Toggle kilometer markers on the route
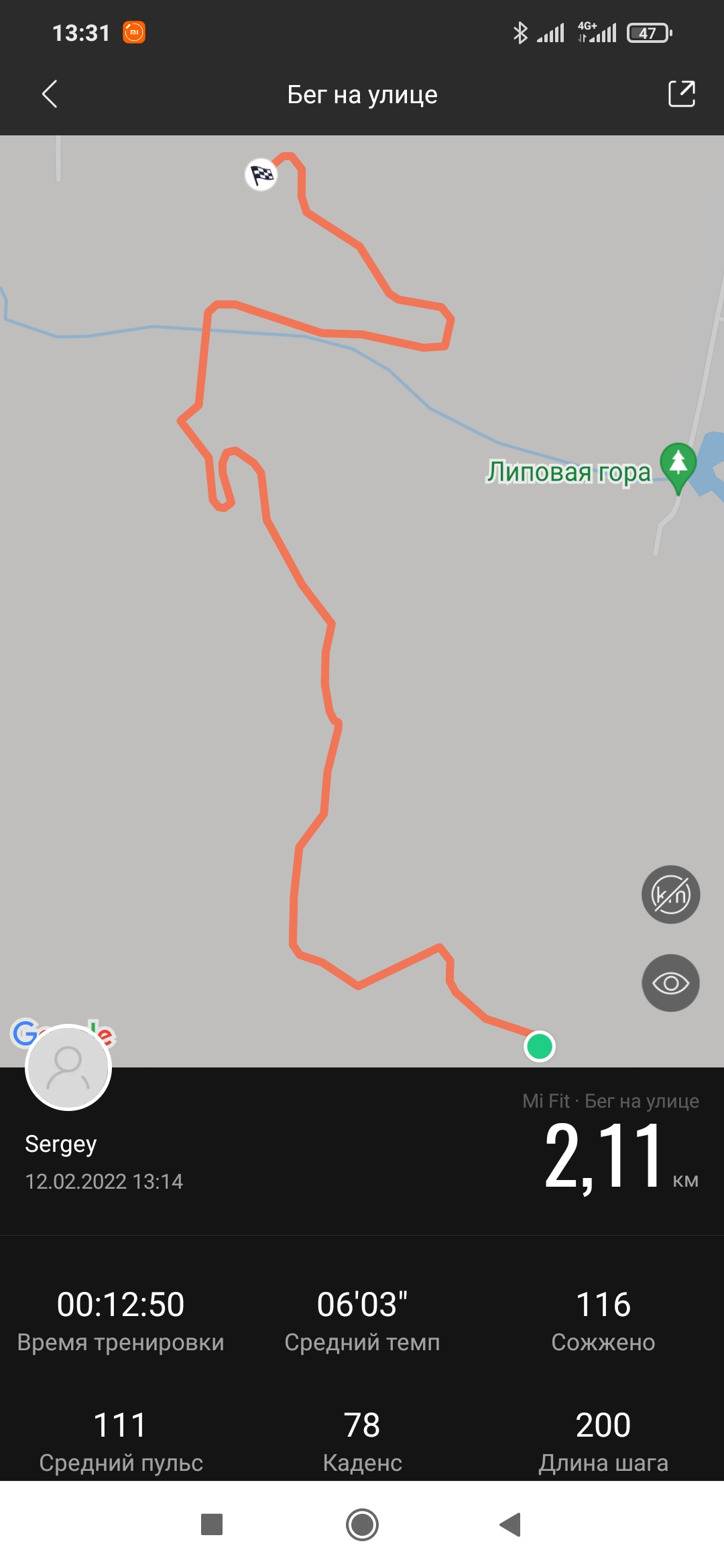Image resolution: width=724 pixels, height=1568 pixels. click(x=670, y=895)
